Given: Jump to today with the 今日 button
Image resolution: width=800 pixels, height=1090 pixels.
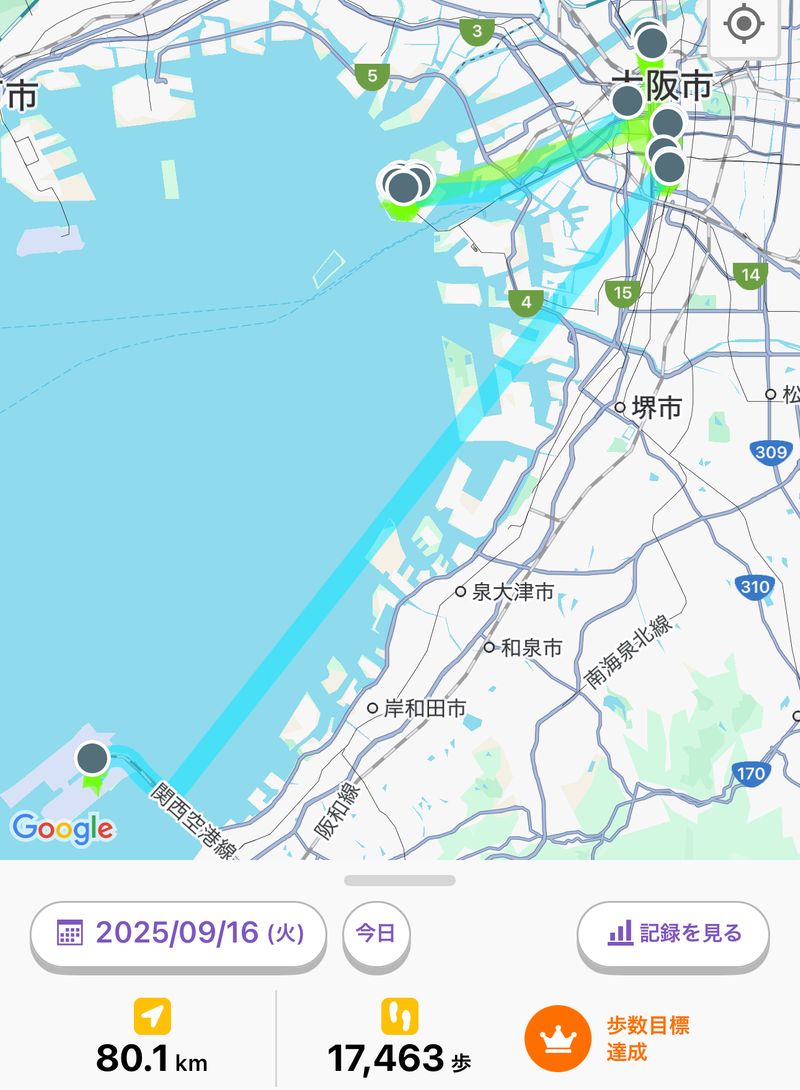Looking at the screenshot, I should point(376,934).
